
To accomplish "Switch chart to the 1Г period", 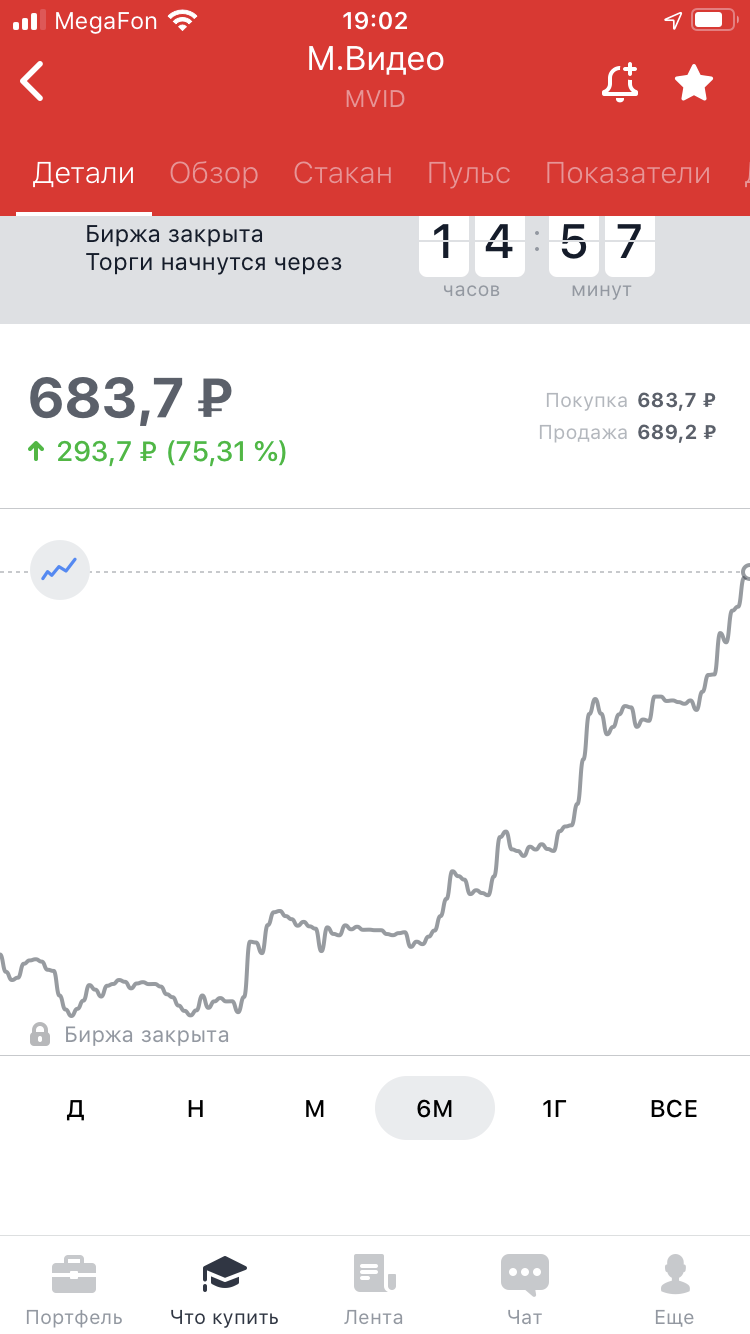I will 555,1108.
